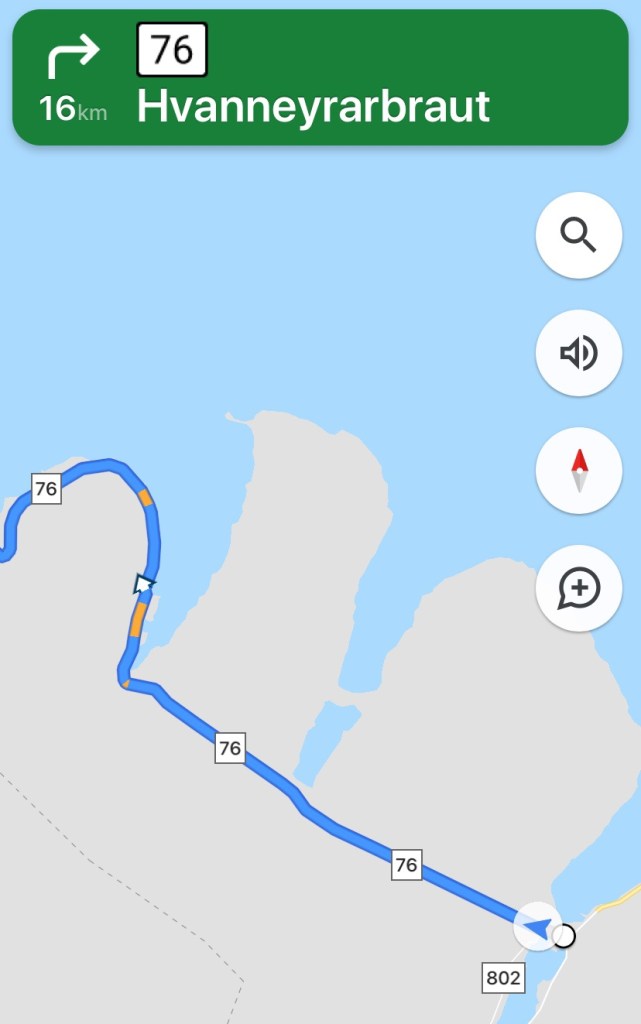Recenter on the current location arrow
This screenshot has height=1024, width=641.
pos(537,927)
